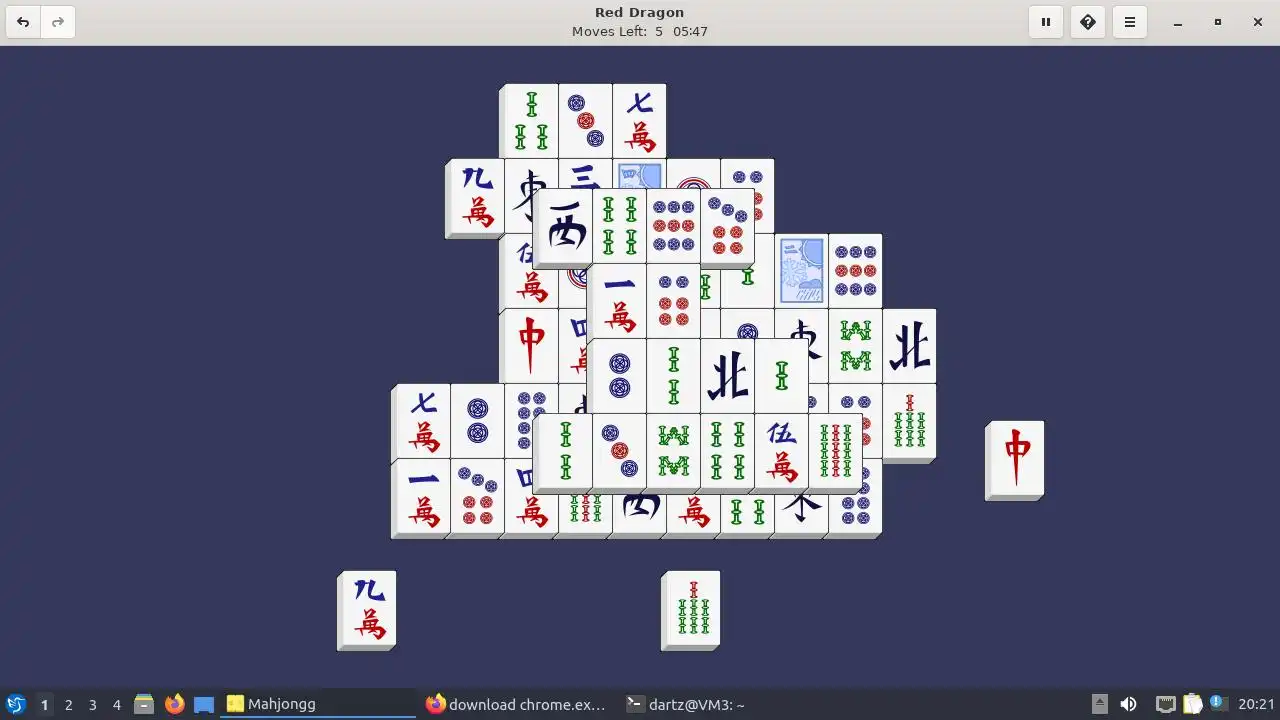Undo the last move
The width and height of the screenshot is (1280, 720).
click(x=23, y=22)
